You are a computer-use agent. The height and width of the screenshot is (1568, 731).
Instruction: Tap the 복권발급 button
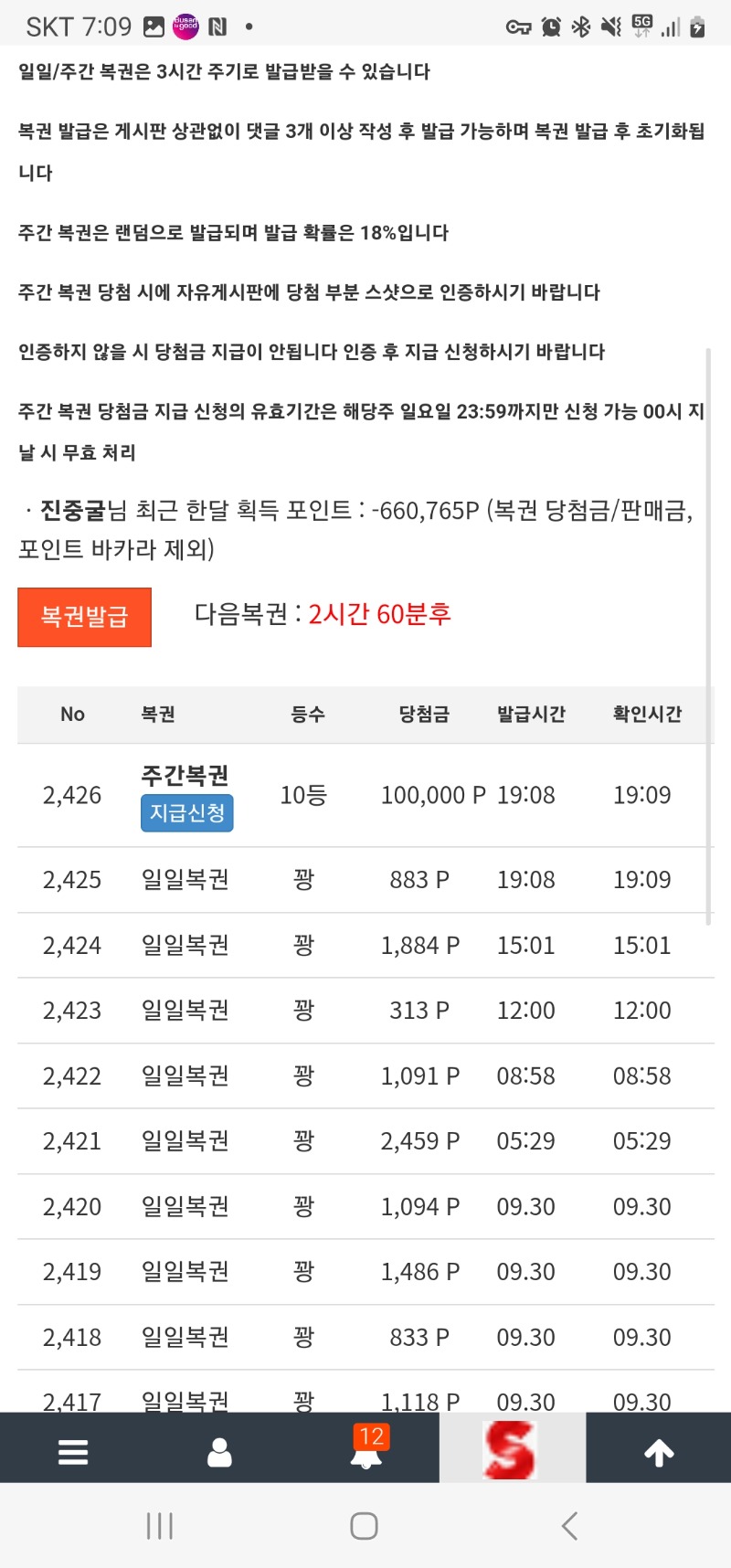[84, 617]
